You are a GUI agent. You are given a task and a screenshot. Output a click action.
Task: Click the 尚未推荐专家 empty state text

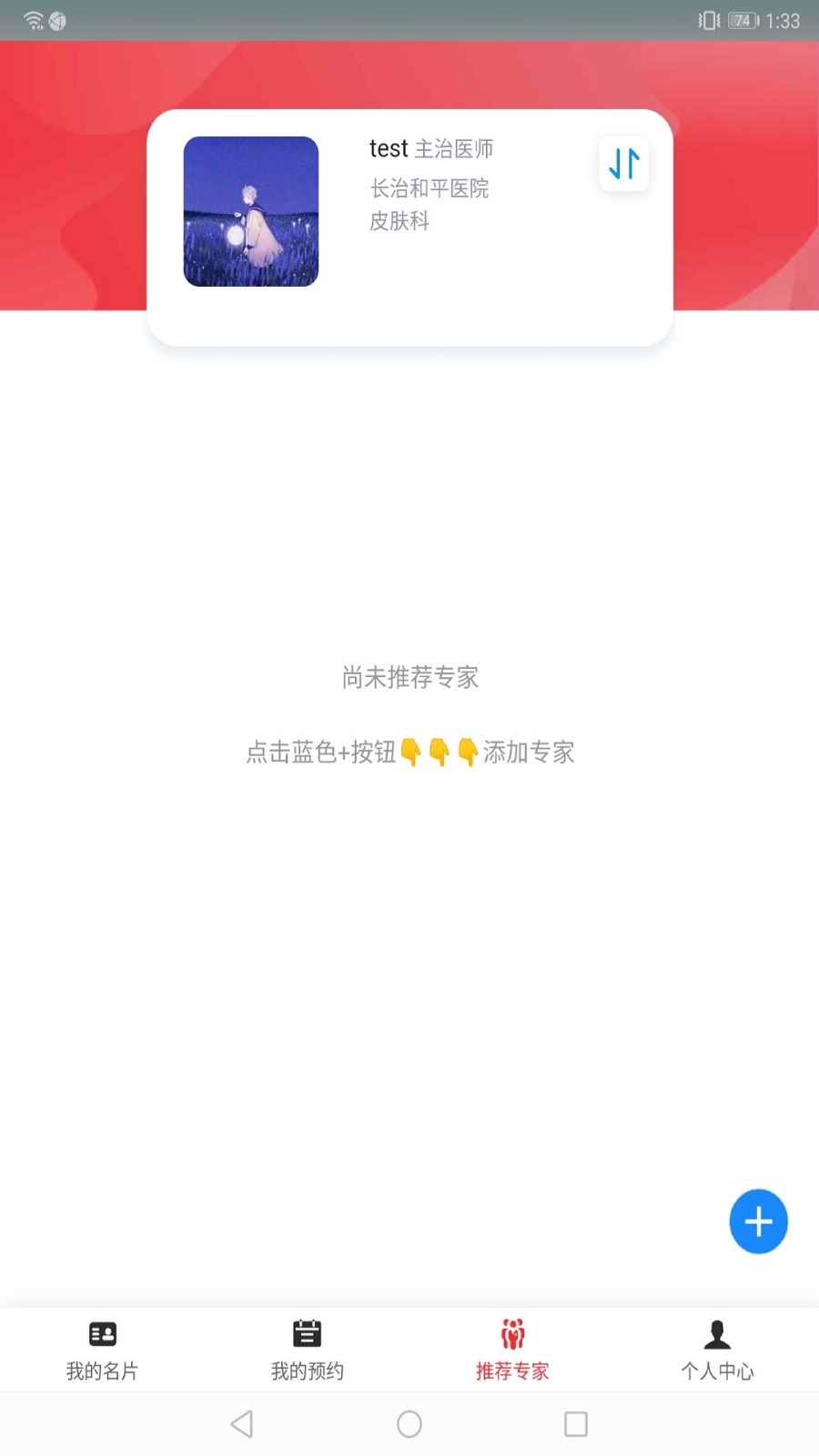(409, 678)
